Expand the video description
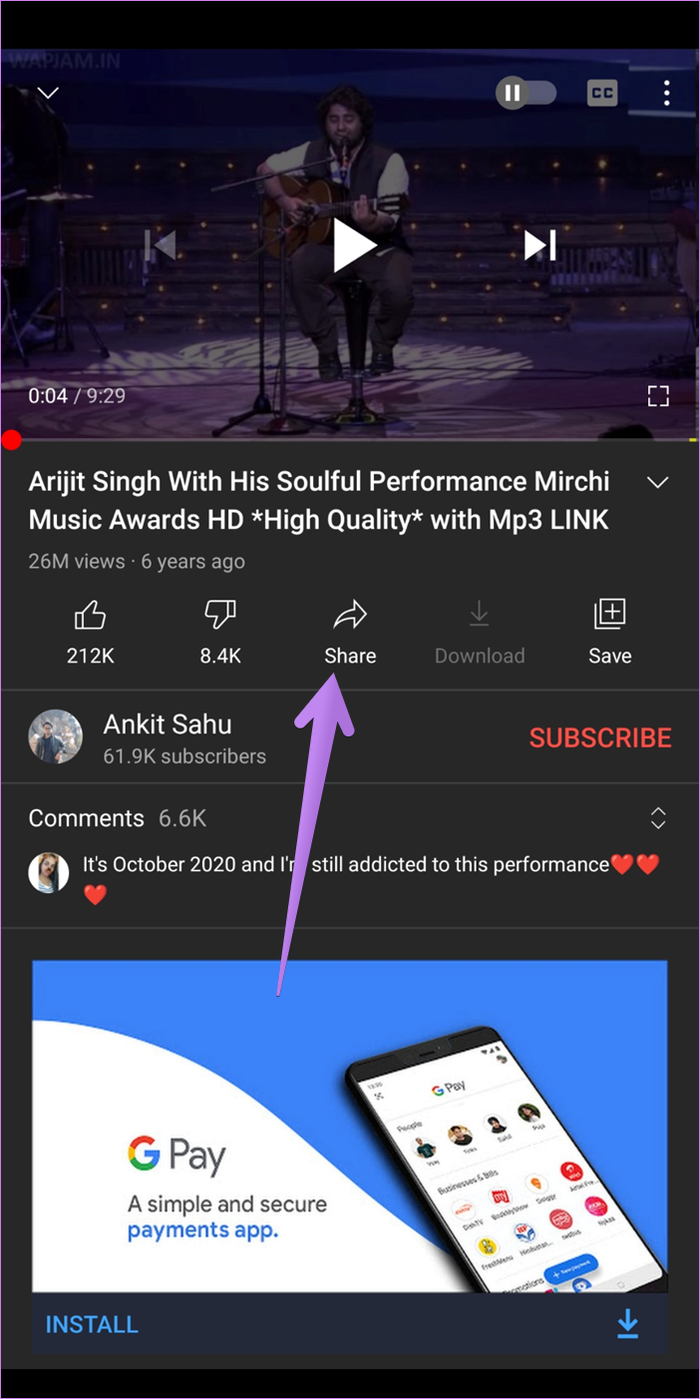700x1399 pixels. point(657,483)
